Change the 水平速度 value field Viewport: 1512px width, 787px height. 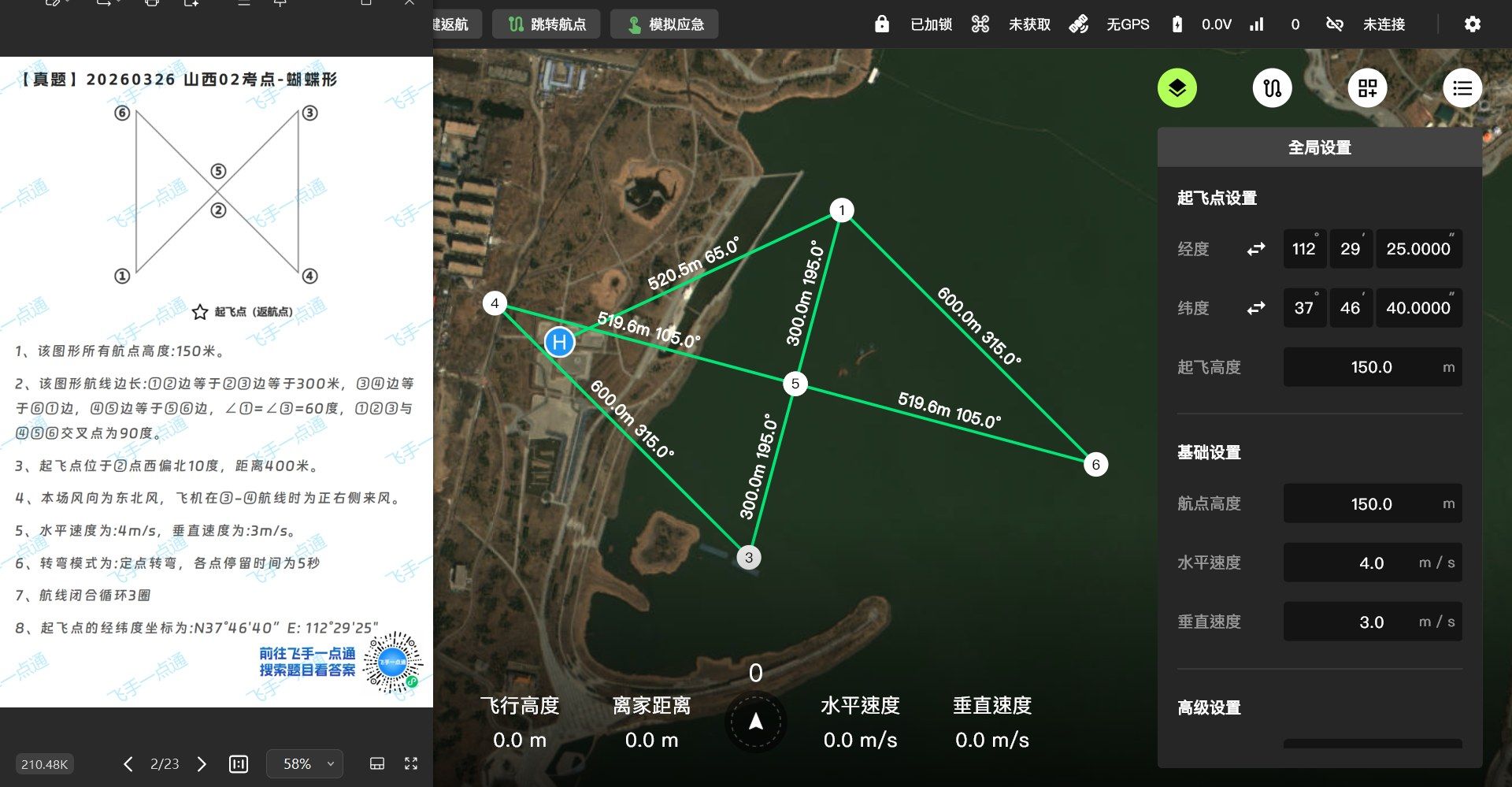[x=1371, y=562]
